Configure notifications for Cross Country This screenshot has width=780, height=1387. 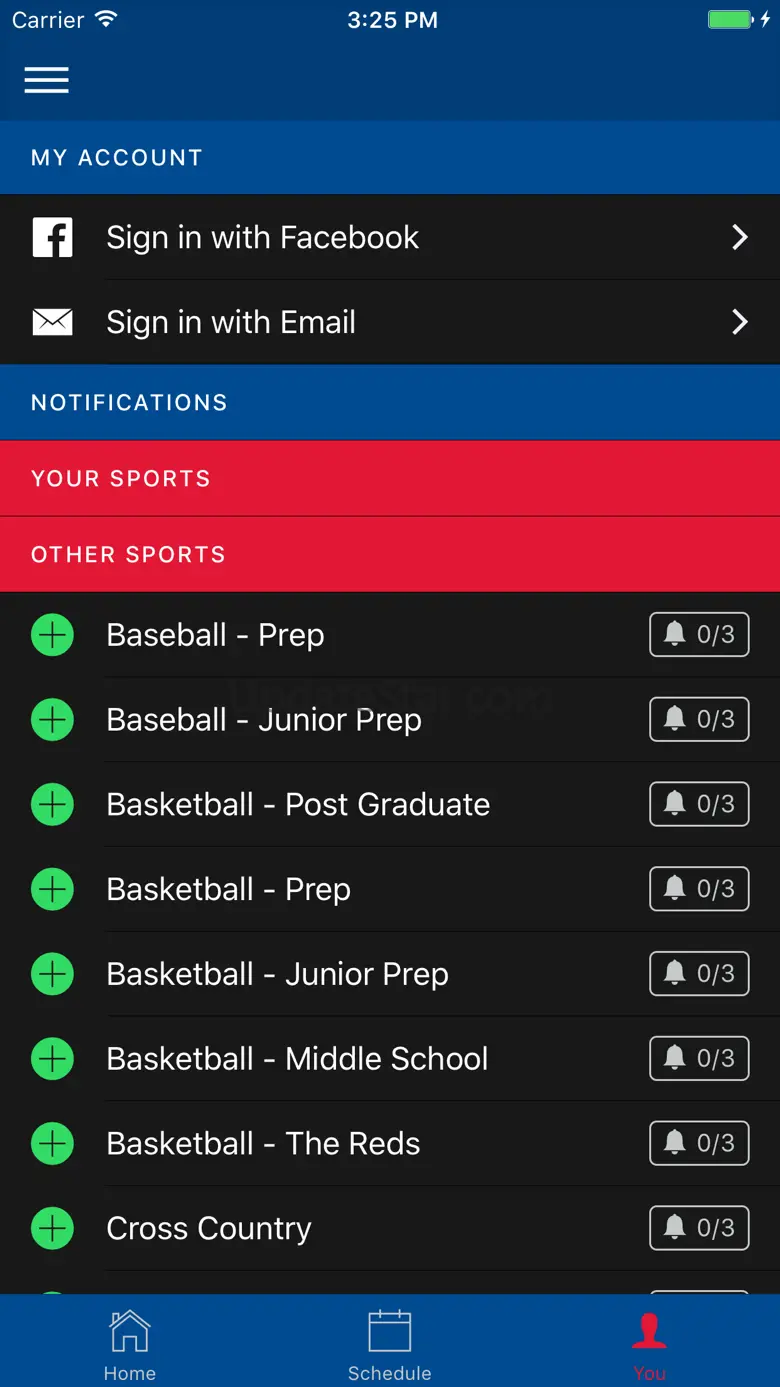coord(699,1228)
